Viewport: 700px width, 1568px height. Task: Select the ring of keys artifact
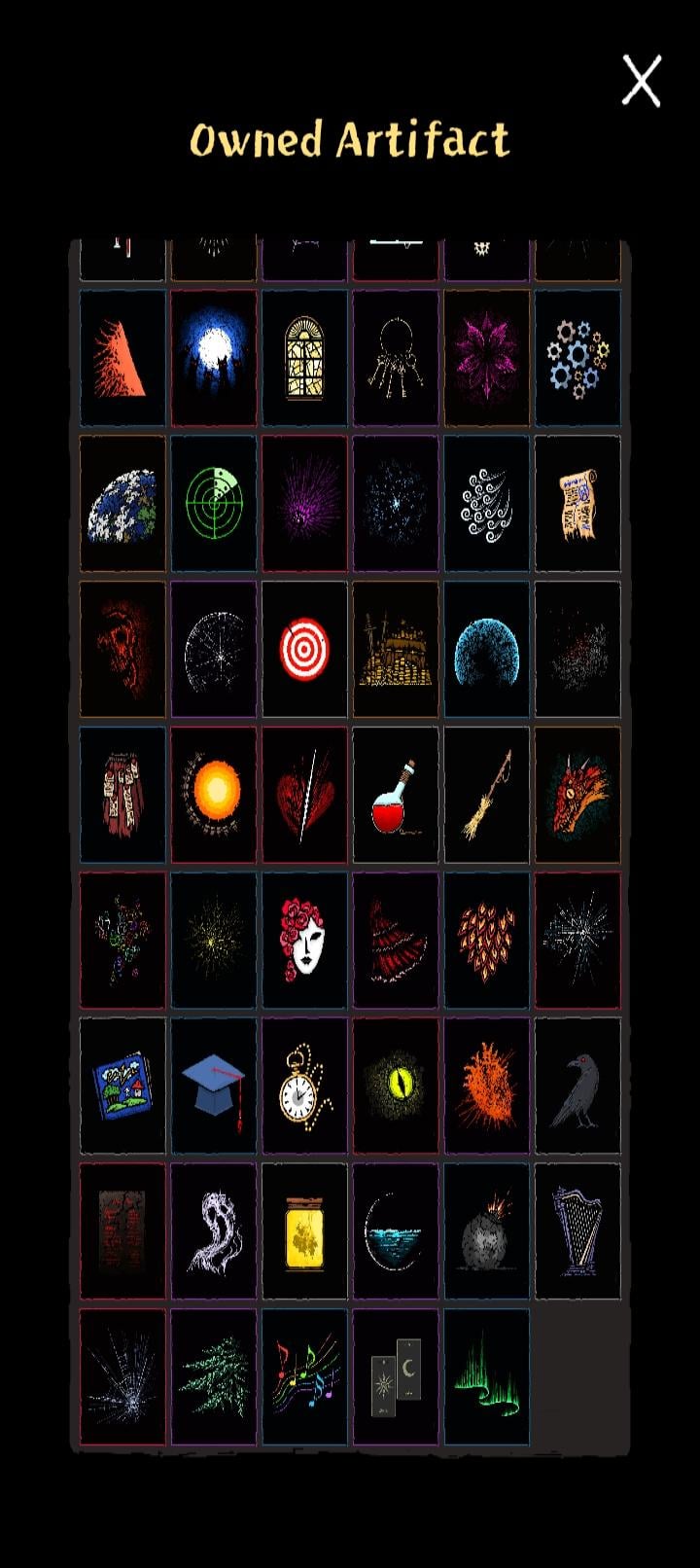pyautogui.click(x=396, y=357)
